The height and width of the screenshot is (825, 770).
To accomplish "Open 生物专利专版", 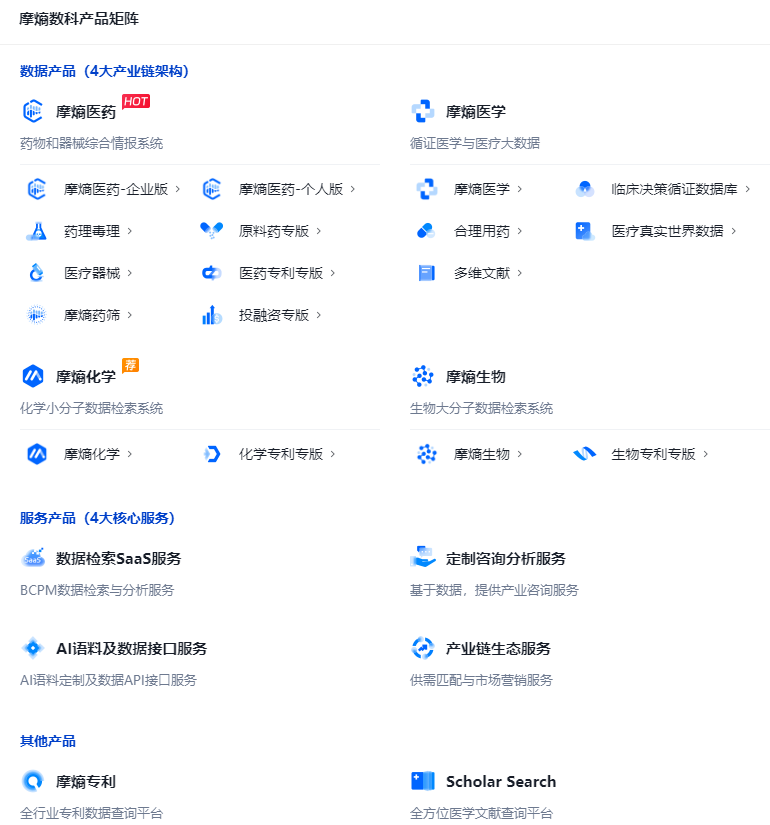I will (x=653, y=454).
